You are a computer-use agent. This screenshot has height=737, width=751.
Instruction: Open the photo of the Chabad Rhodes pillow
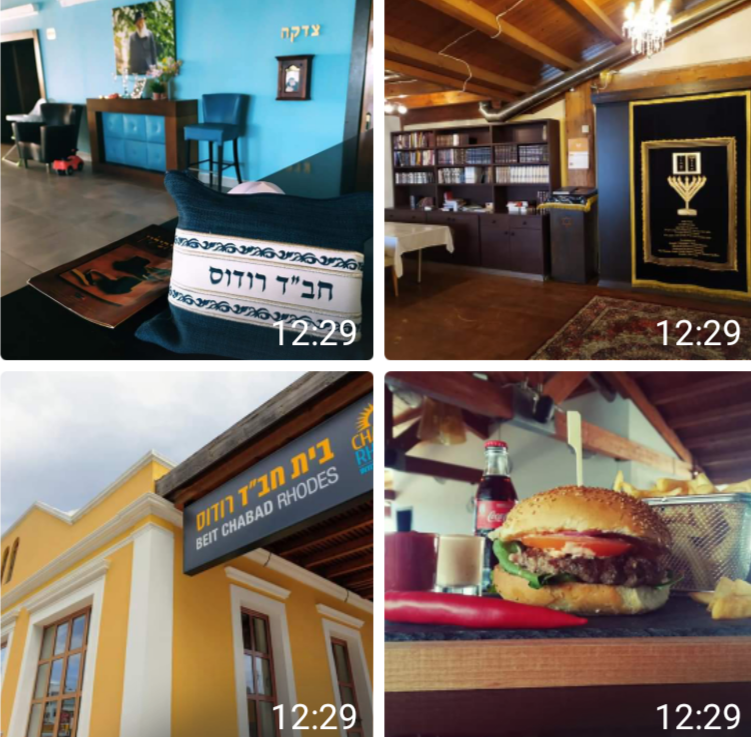pyautogui.click(x=186, y=180)
